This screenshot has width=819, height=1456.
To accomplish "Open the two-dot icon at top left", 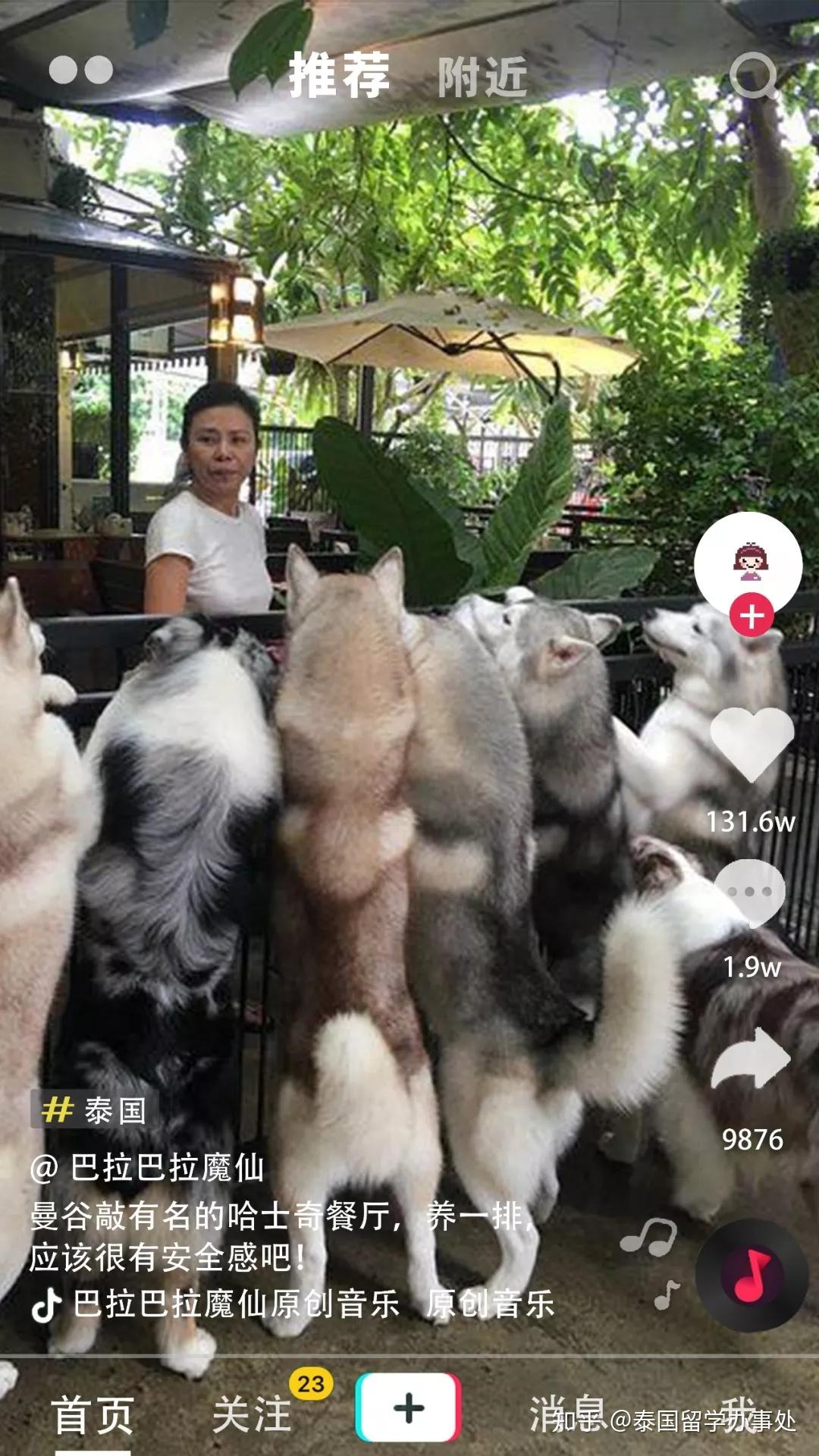I will (81, 71).
